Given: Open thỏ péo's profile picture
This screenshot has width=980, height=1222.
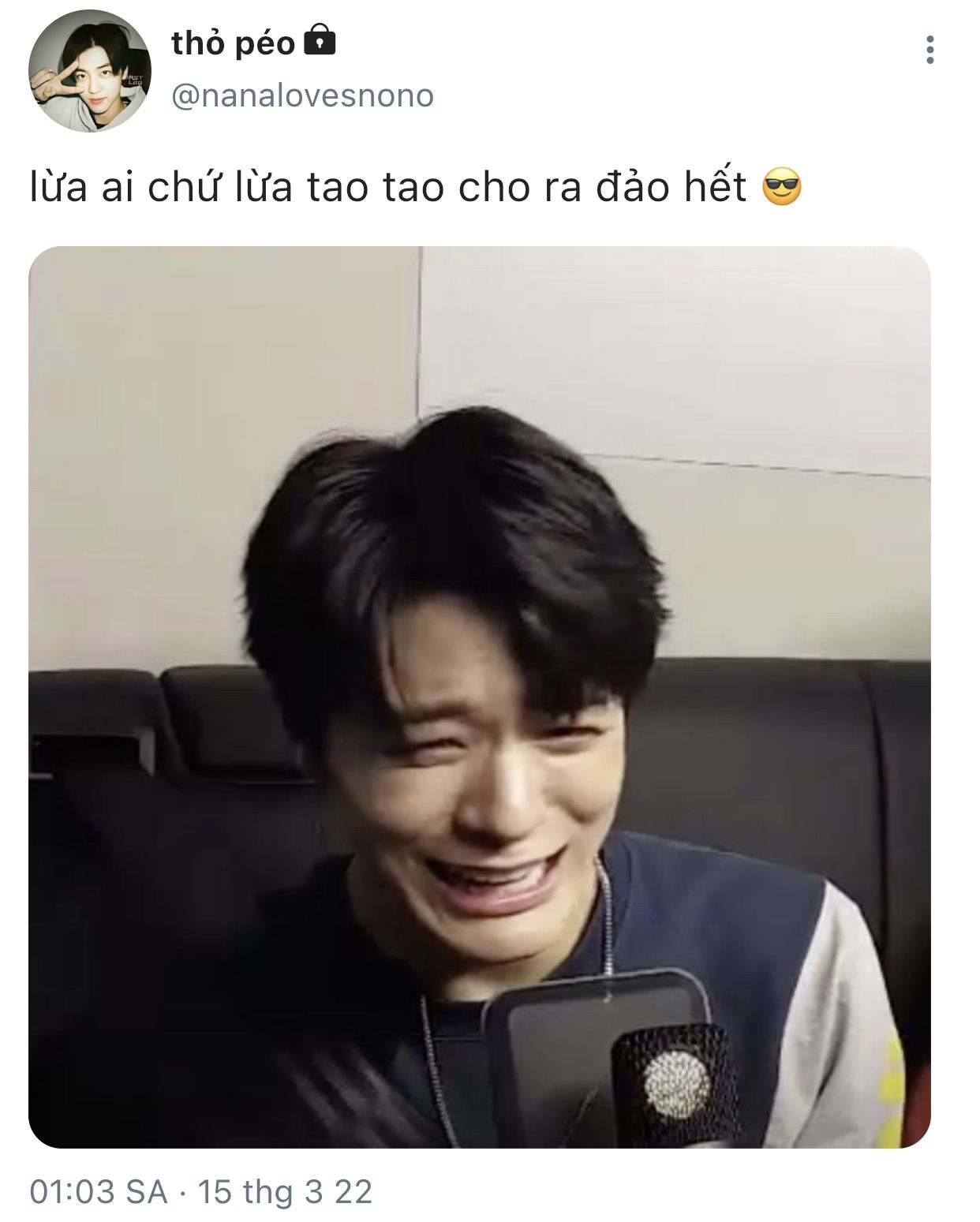Looking at the screenshot, I should point(89,71).
